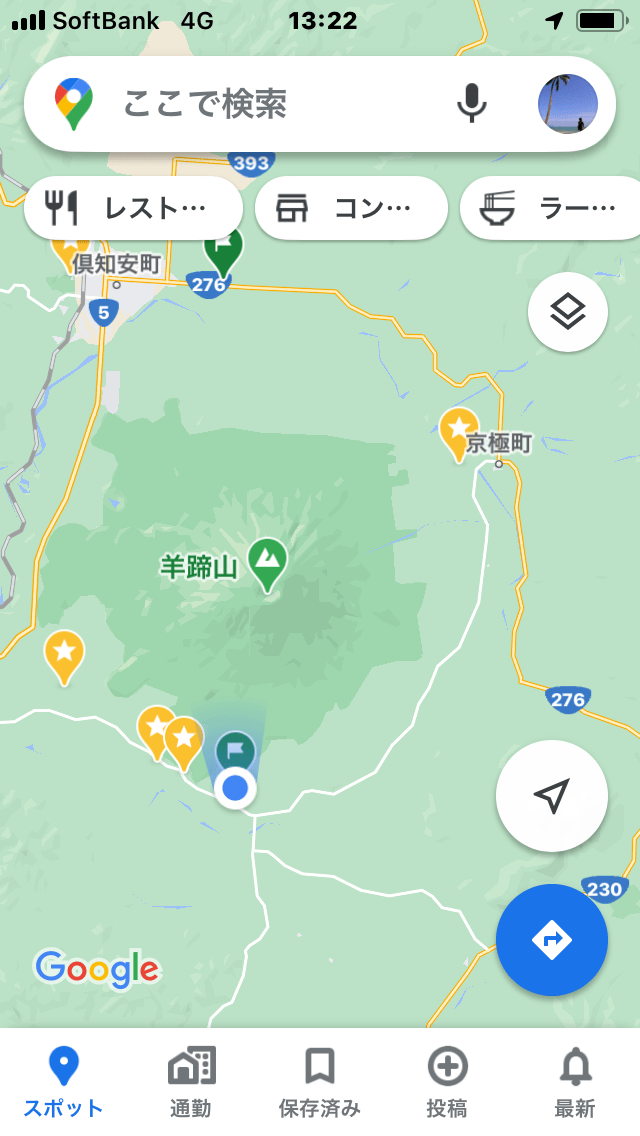Viewport: 640px width, 1136px height.
Task: Tap the starred pin near 京極町
Action: pyautogui.click(x=458, y=432)
